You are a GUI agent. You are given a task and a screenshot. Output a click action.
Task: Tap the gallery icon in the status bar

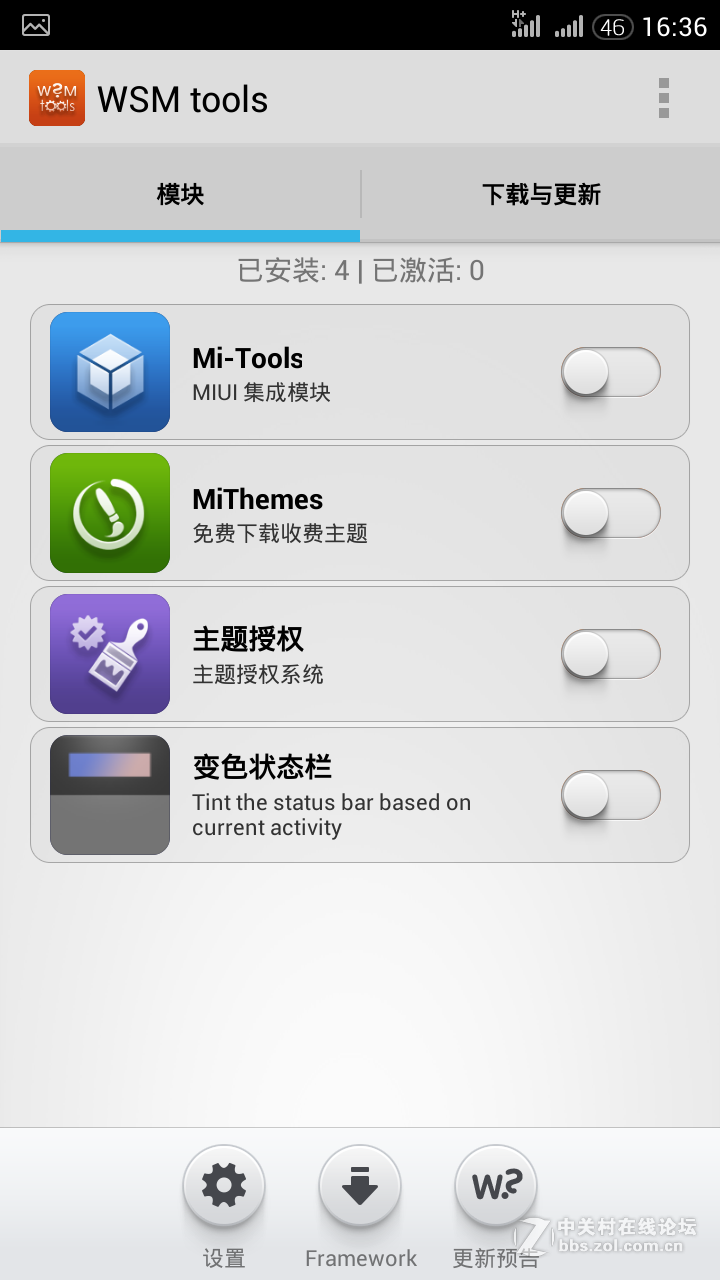click(x=35, y=24)
